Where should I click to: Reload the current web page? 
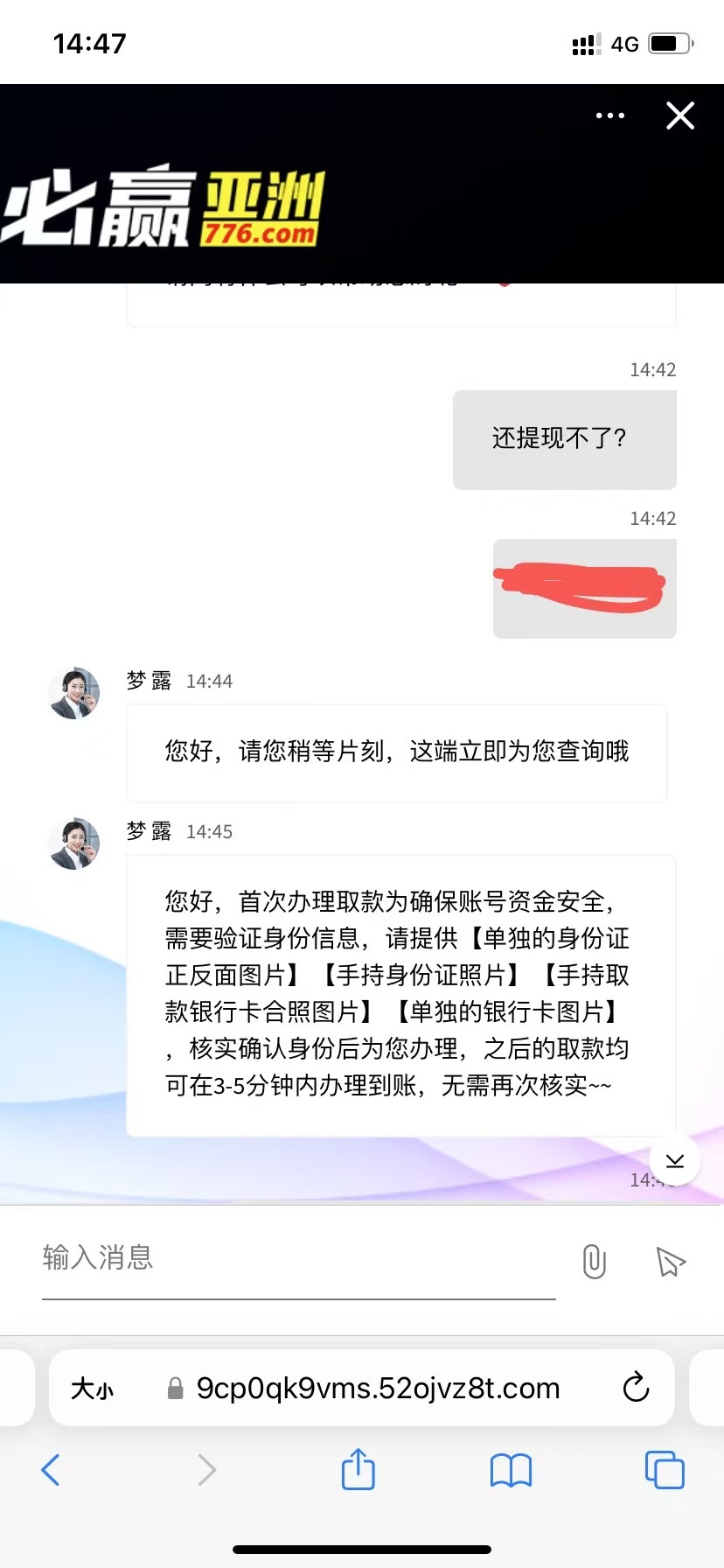point(636,1388)
